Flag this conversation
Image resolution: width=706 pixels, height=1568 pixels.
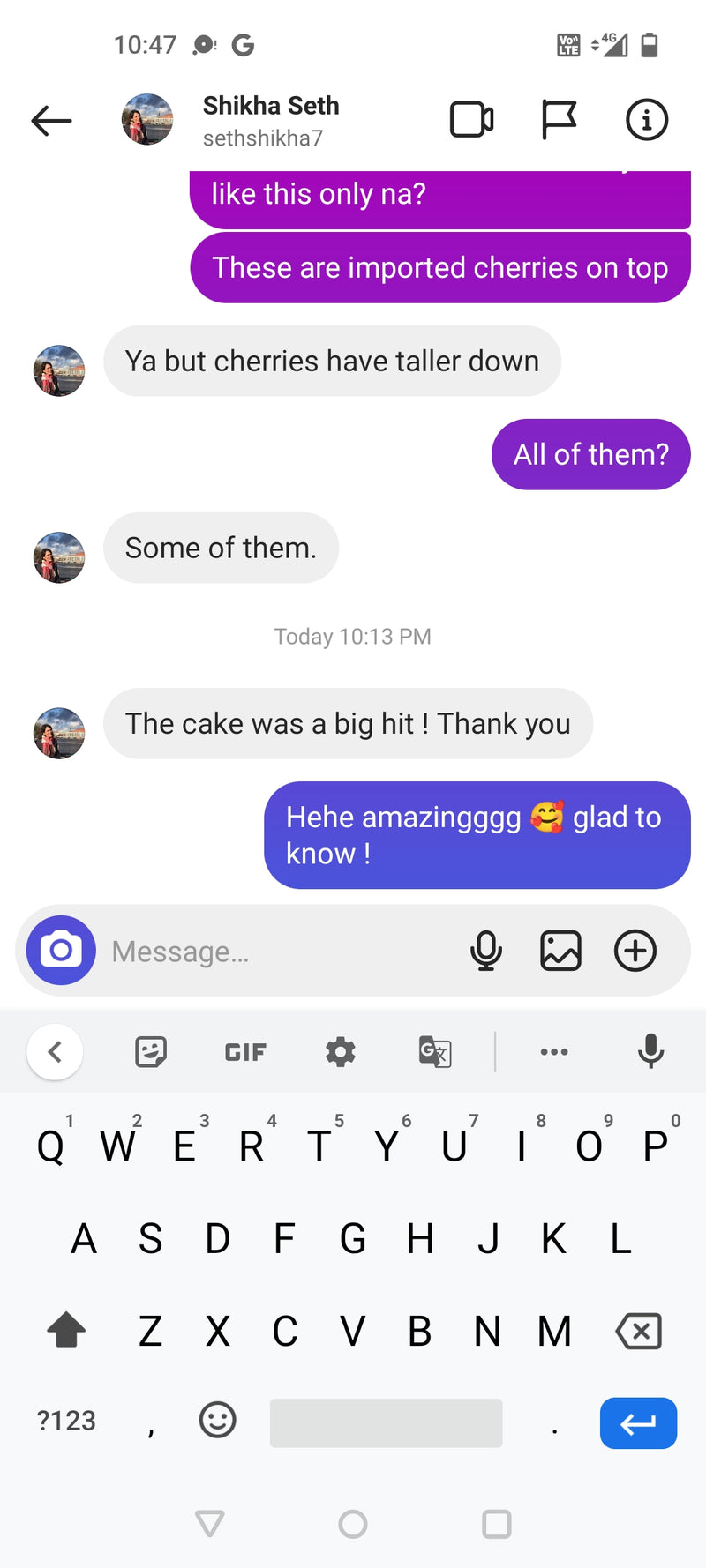559,120
